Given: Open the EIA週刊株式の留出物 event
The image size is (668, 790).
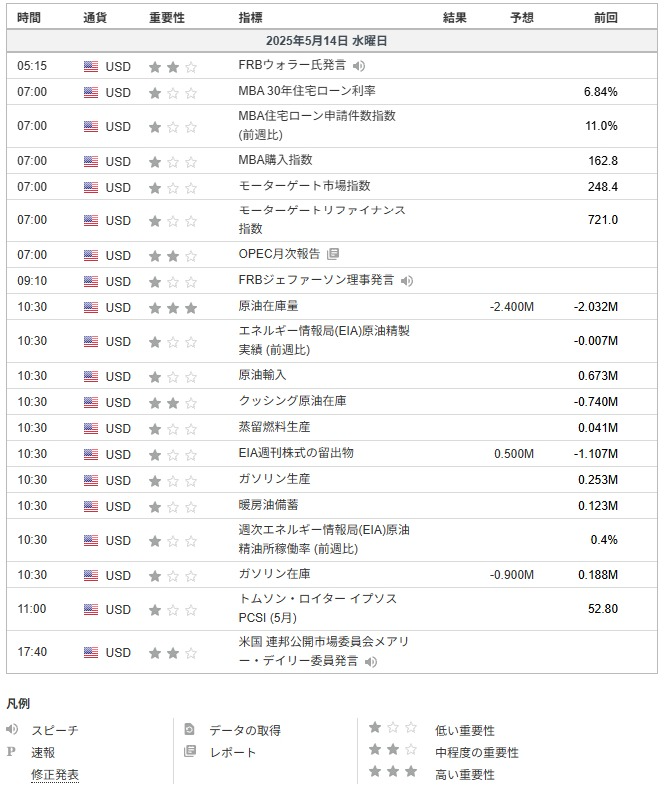Looking at the screenshot, I should [296, 453].
